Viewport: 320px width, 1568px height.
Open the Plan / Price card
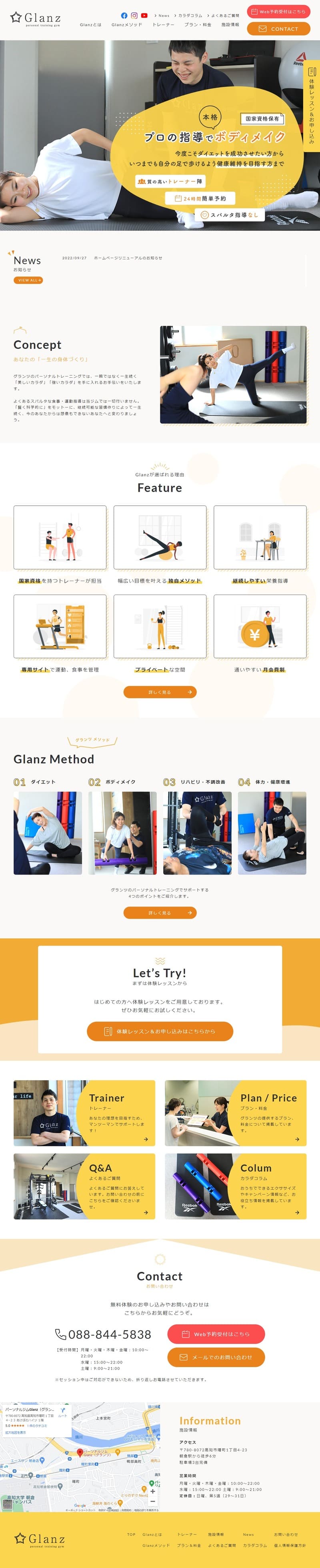[236, 1113]
